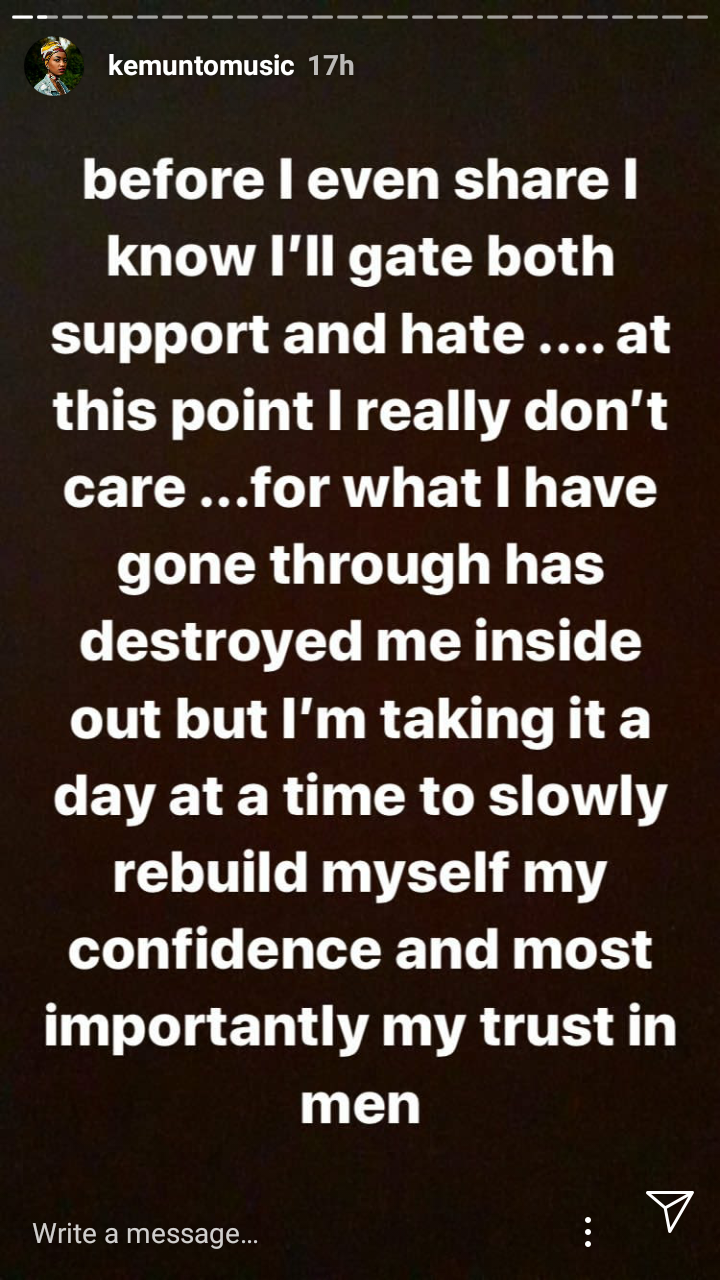Image resolution: width=720 pixels, height=1280 pixels.
Task: Open kemuntomusic profile picture
Action: 54,67
